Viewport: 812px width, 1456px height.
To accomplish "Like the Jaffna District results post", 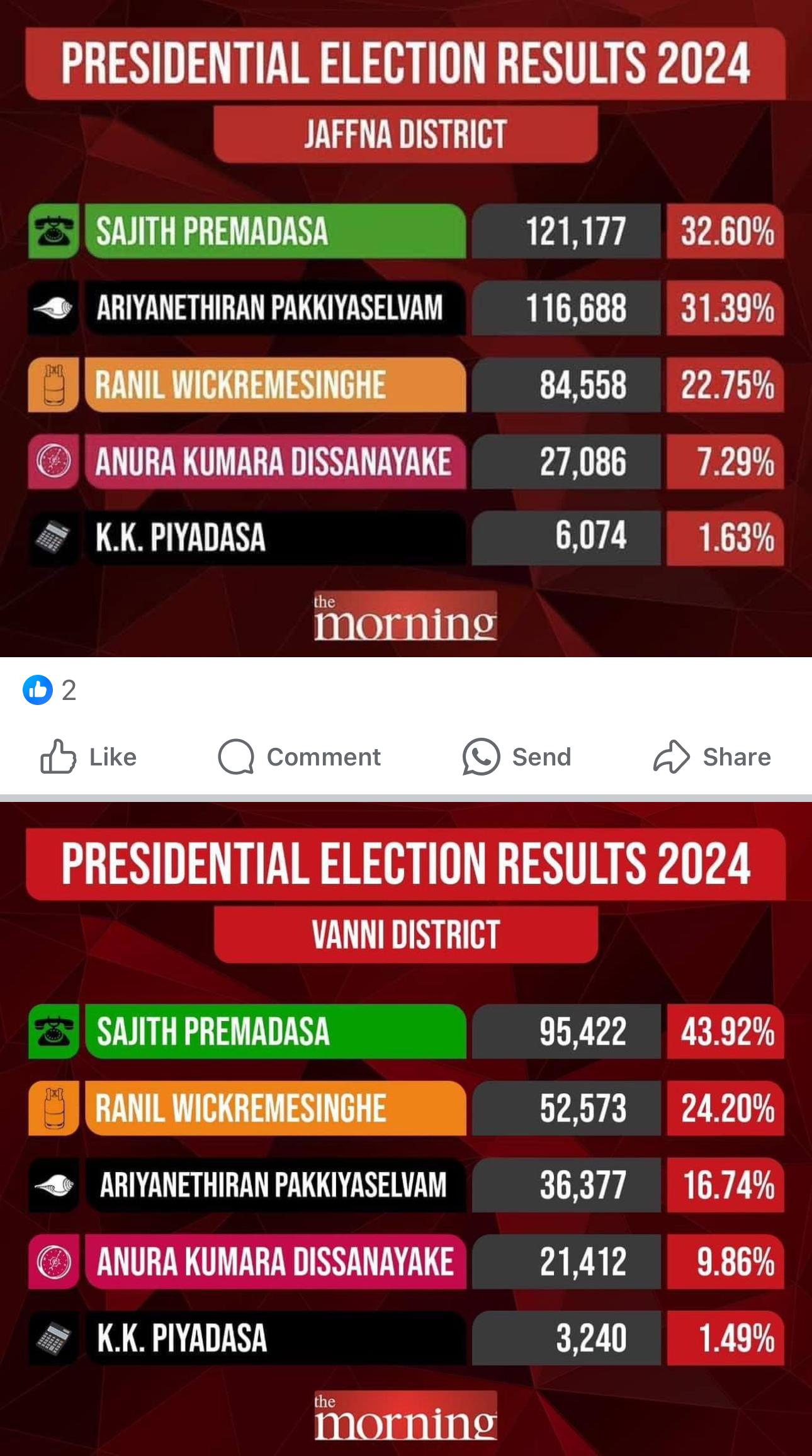I will [x=88, y=756].
